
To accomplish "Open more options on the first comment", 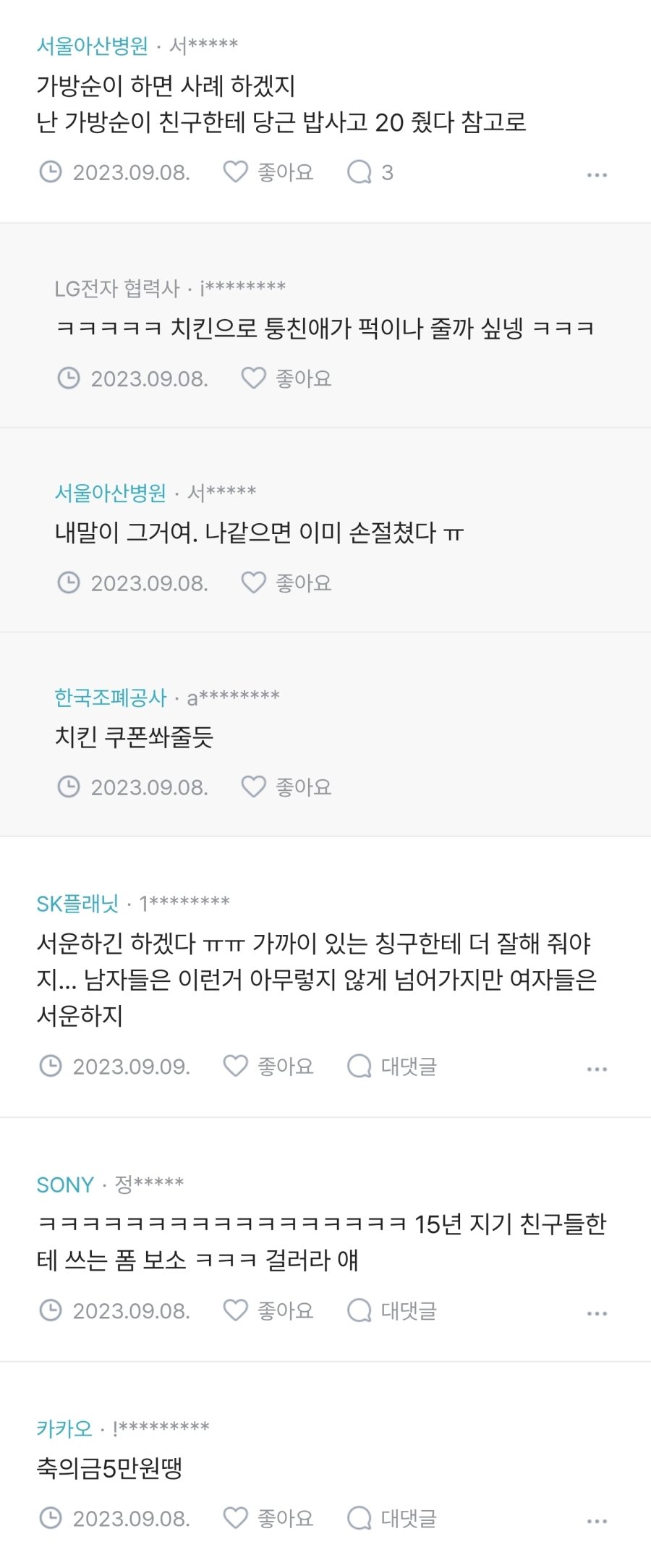I will (x=596, y=173).
